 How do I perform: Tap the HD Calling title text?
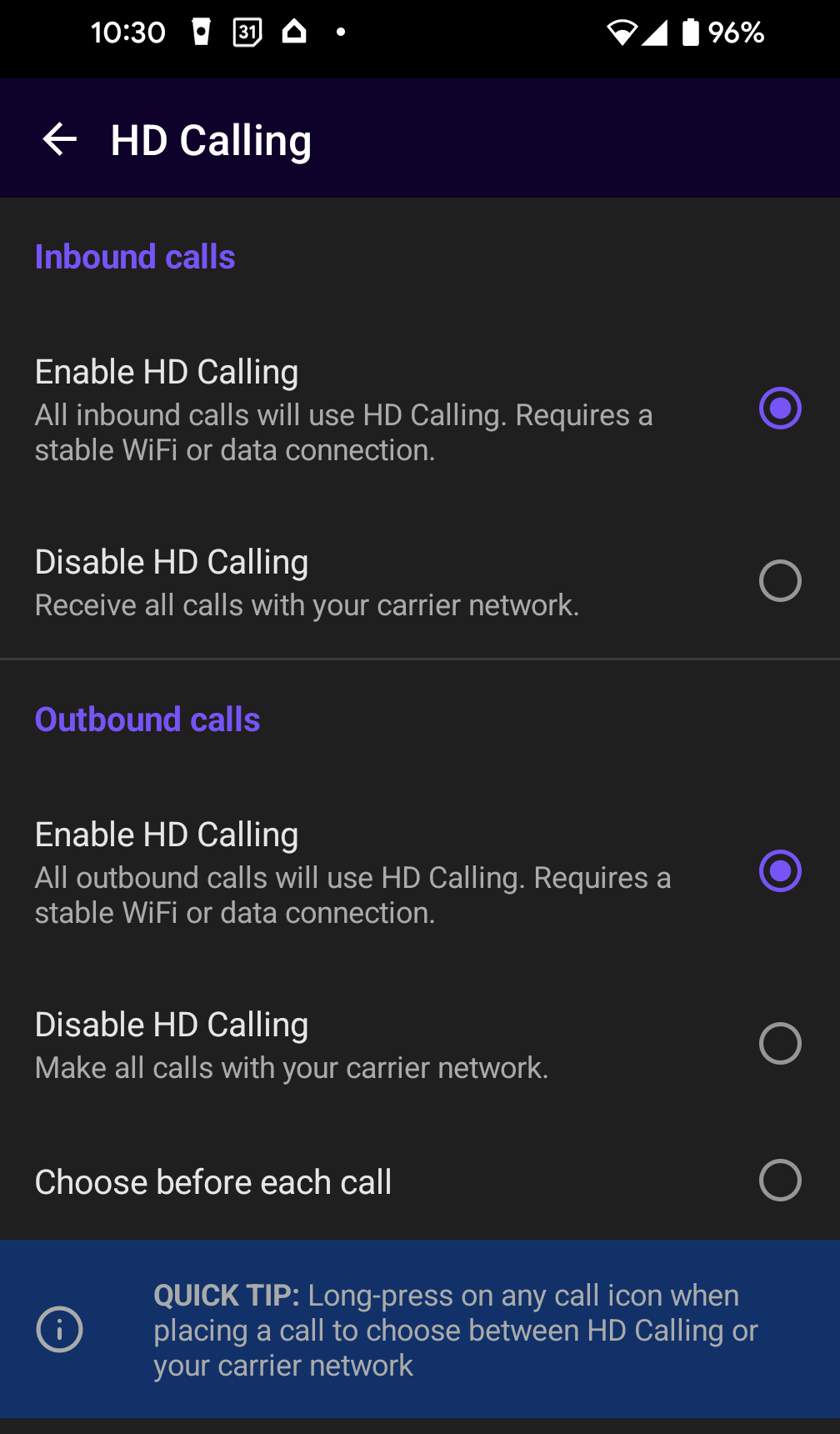tap(212, 139)
